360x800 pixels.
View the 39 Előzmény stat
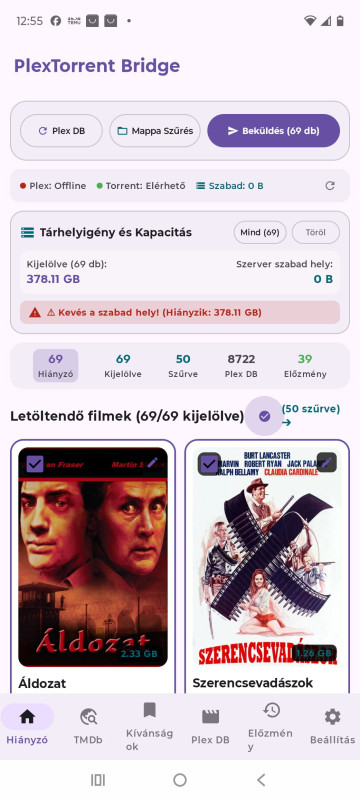[305, 366]
